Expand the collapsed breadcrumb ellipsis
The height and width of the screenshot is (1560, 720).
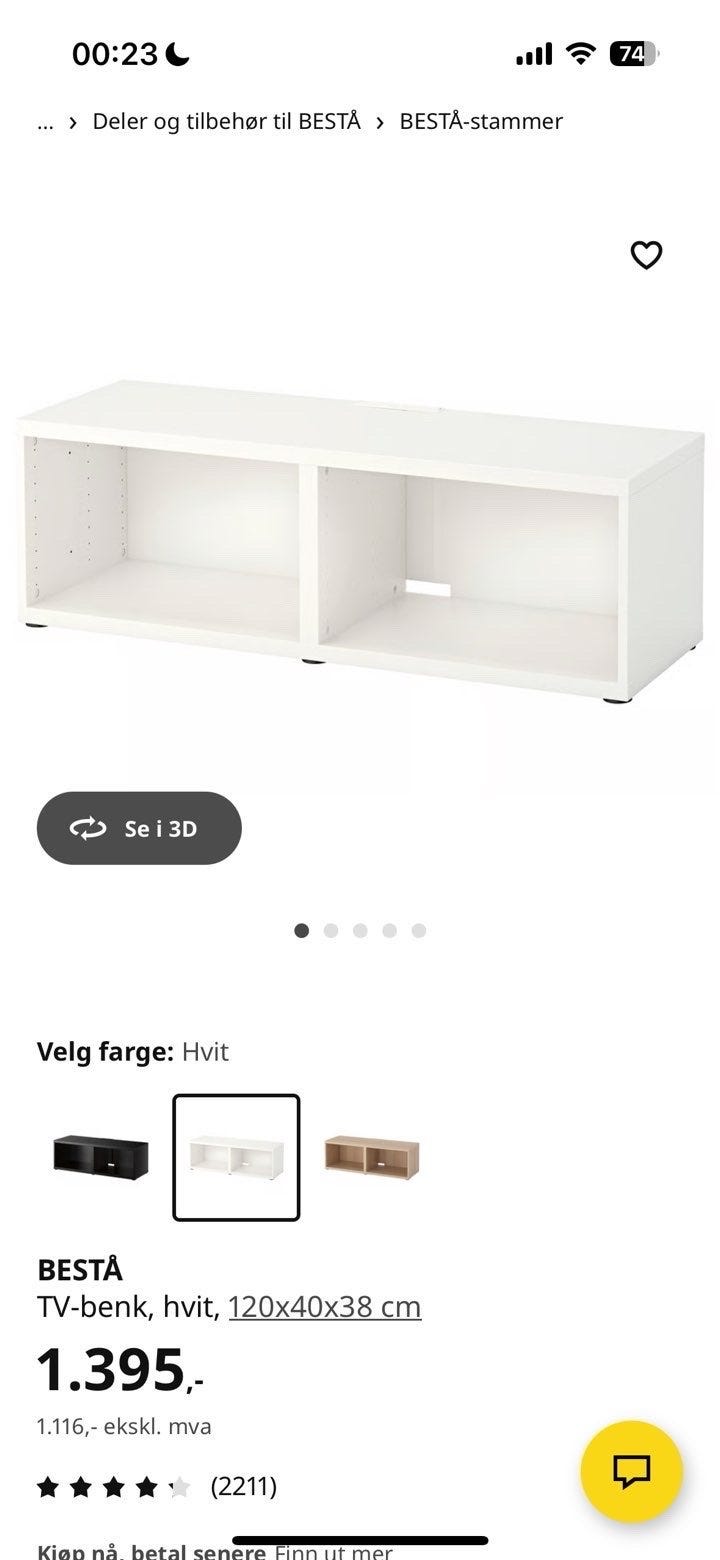(x=44, y=122)
